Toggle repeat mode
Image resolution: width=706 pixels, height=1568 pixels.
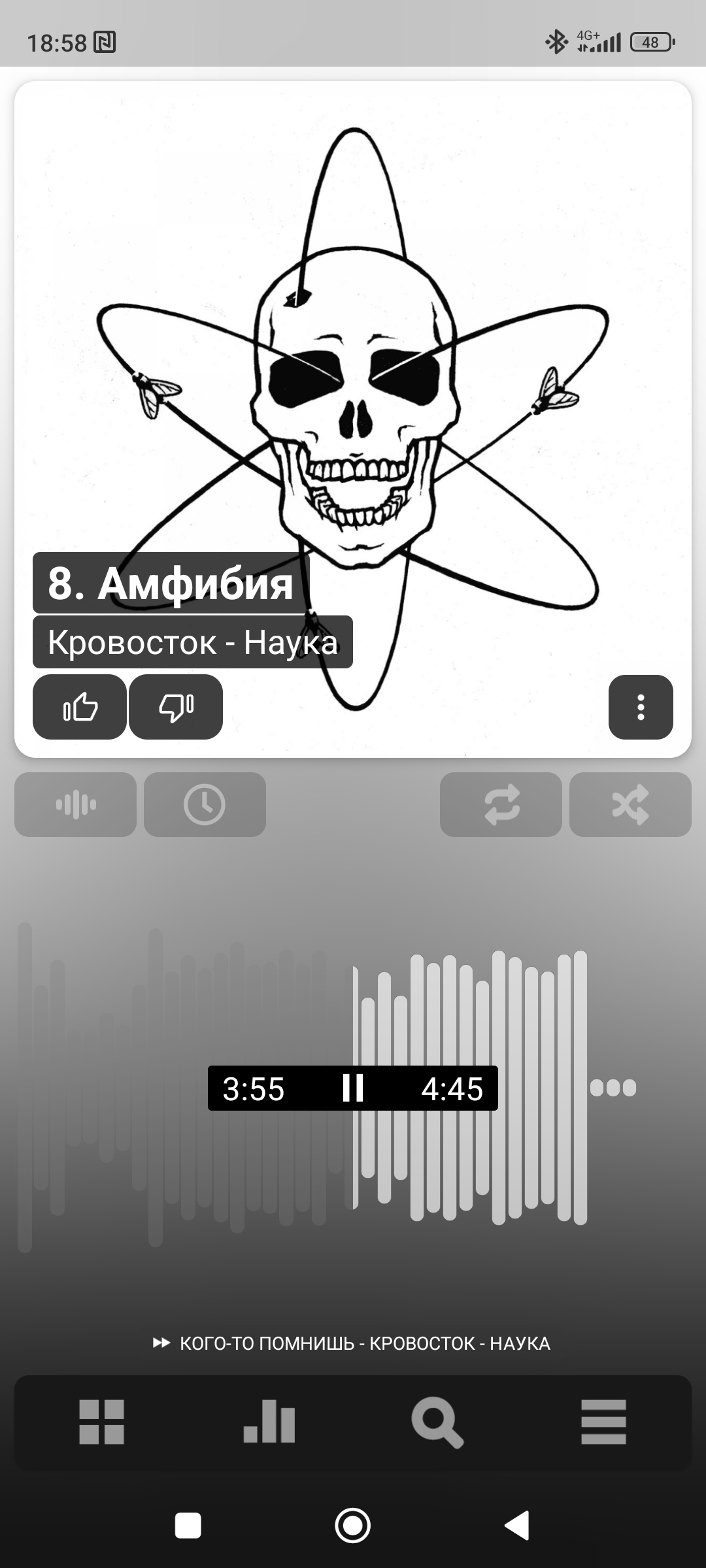coord(501,804)
